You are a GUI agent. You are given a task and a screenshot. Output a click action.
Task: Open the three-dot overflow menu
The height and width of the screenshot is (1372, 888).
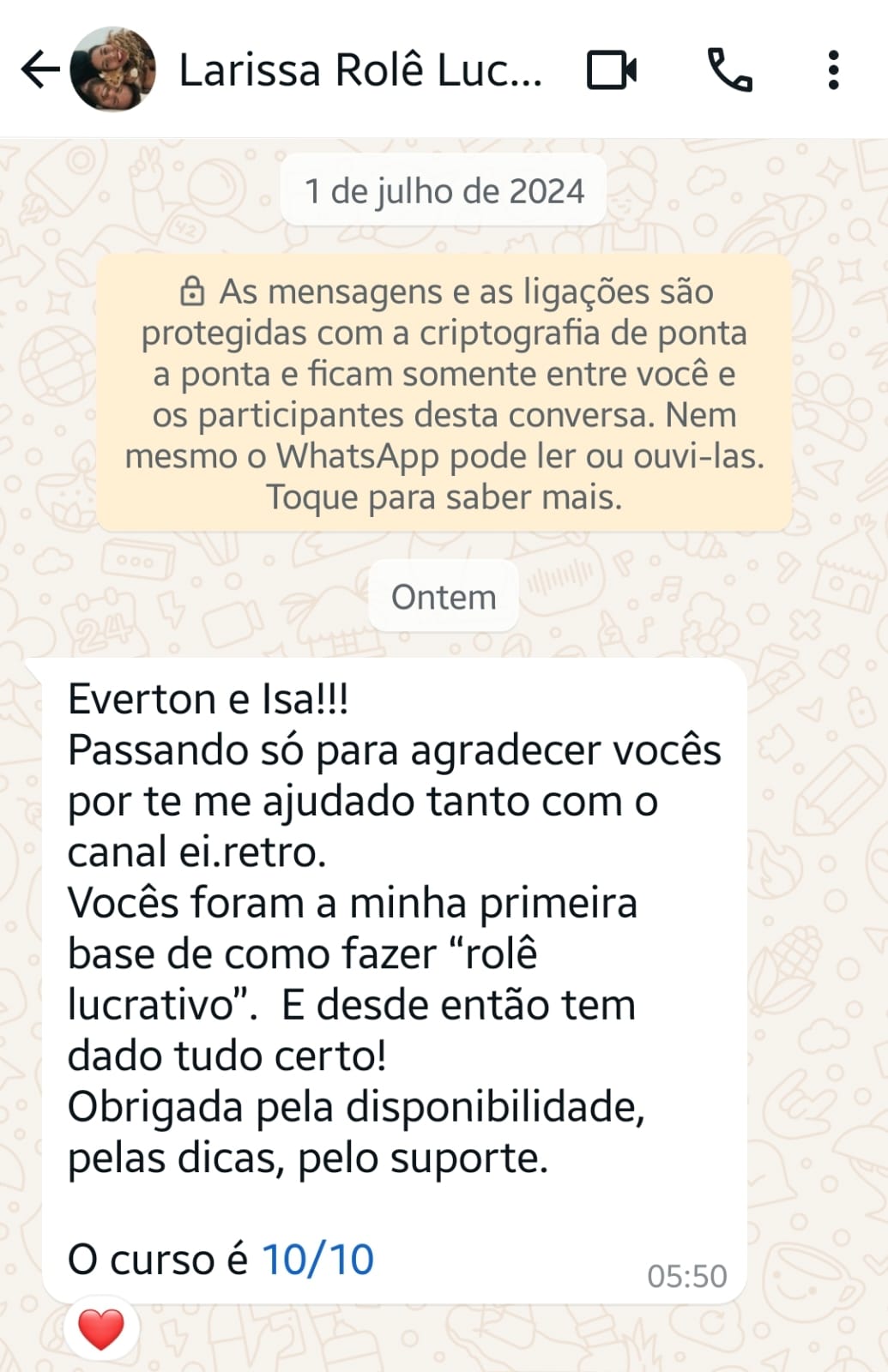tap(833, 69)
